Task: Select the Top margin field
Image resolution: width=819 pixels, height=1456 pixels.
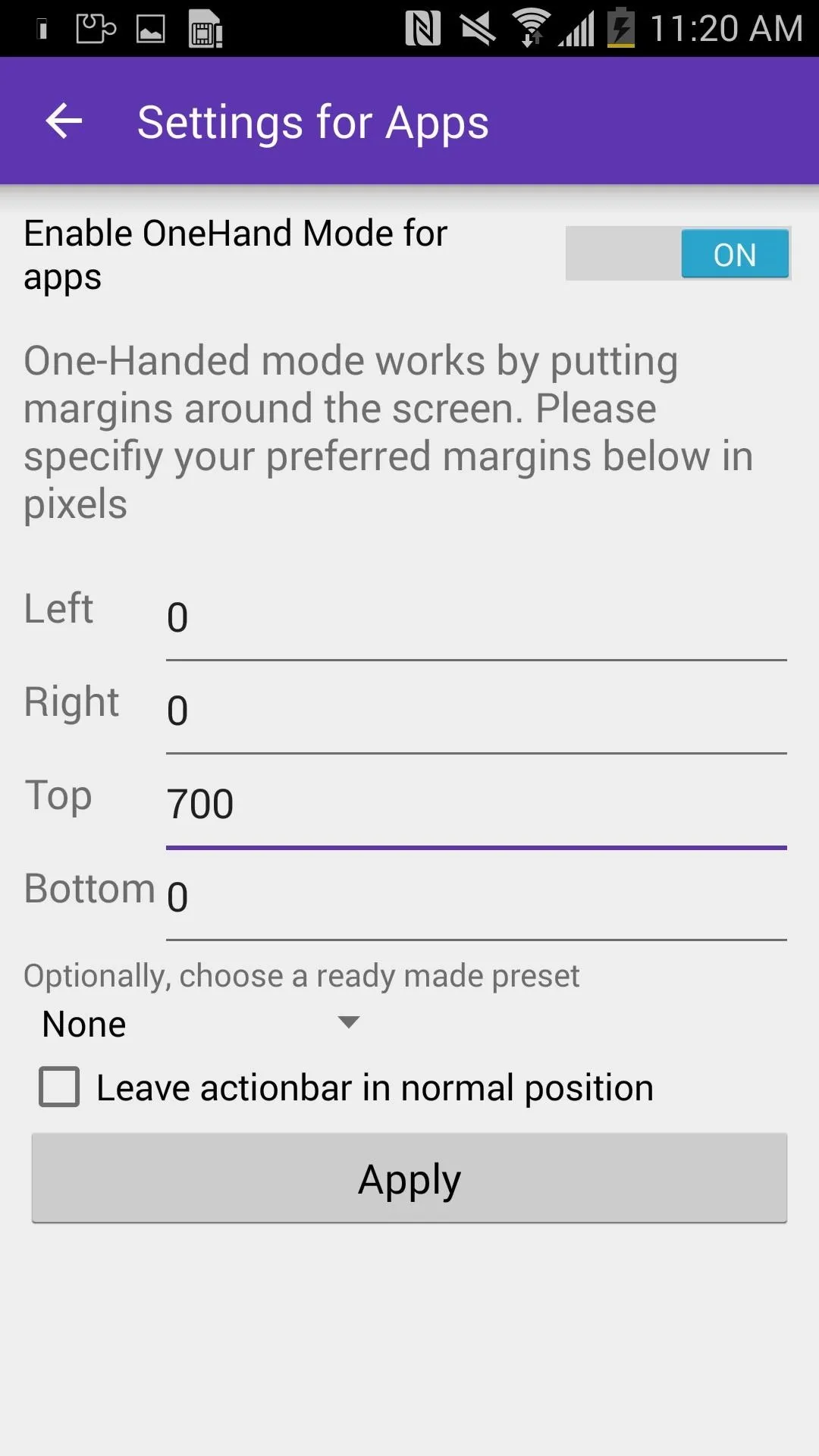Action: click(x=476, y=804)
